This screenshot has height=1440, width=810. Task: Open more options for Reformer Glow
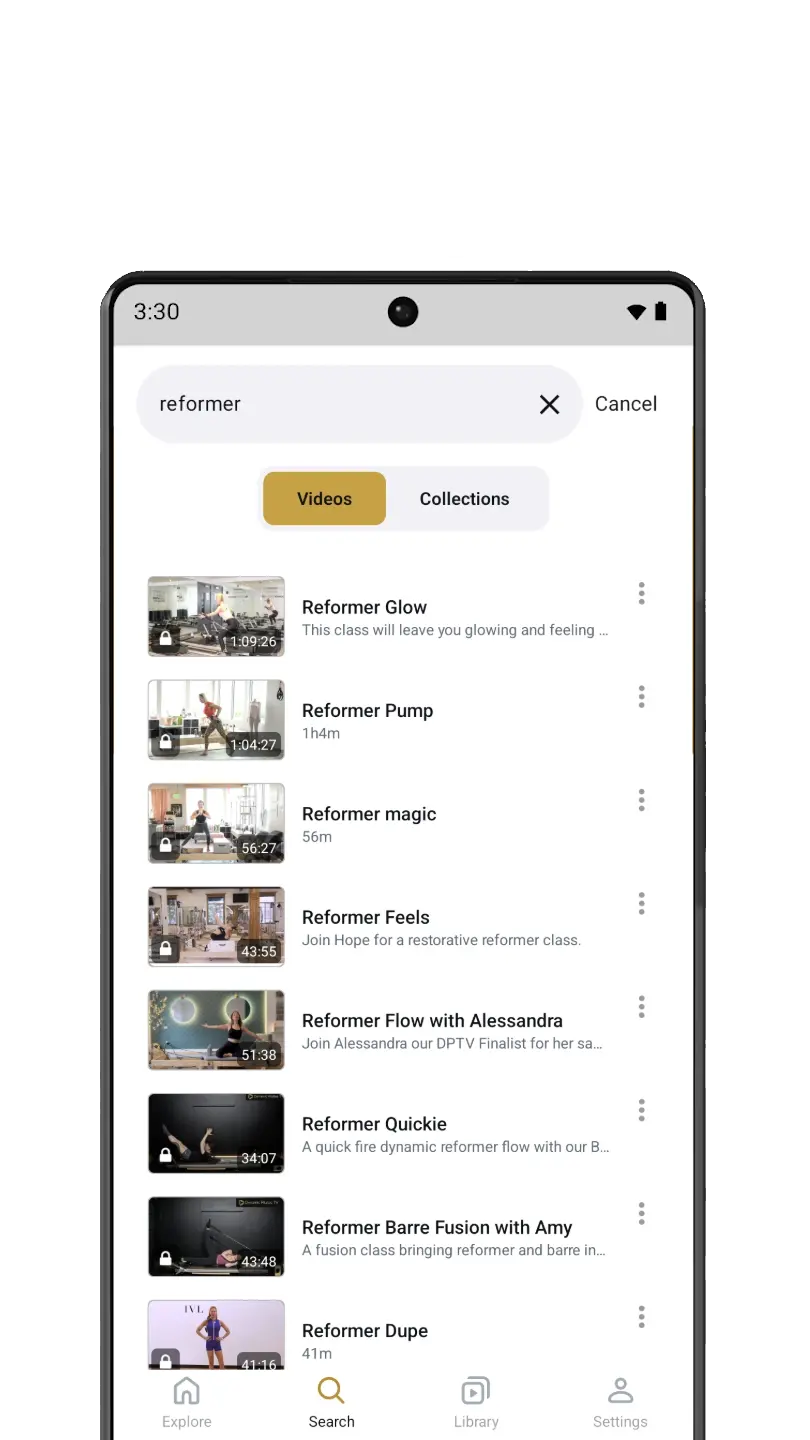(x=641, y=594)
